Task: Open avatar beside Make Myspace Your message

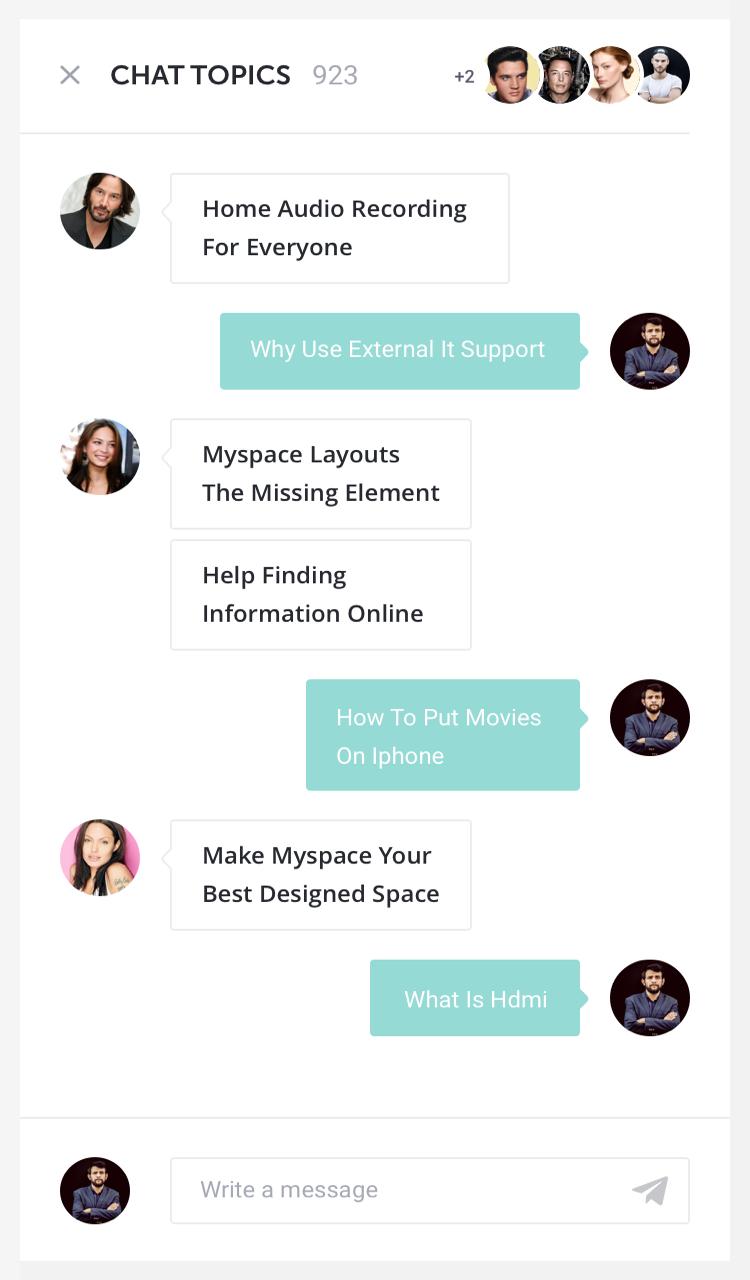Action: pos(100,857)
